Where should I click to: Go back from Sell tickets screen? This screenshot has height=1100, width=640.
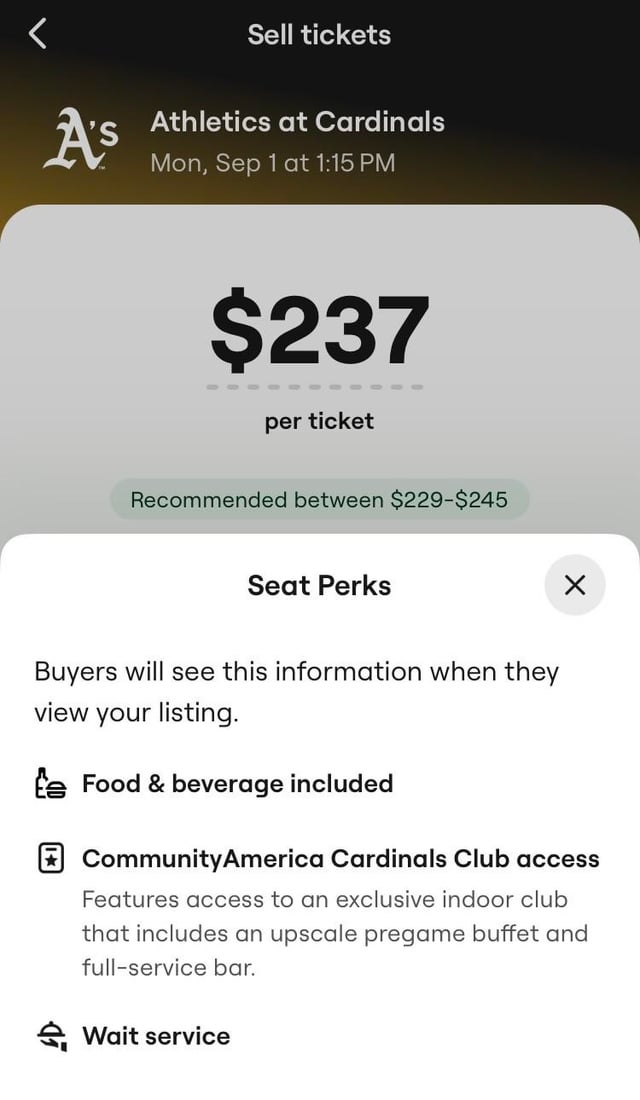38,34
